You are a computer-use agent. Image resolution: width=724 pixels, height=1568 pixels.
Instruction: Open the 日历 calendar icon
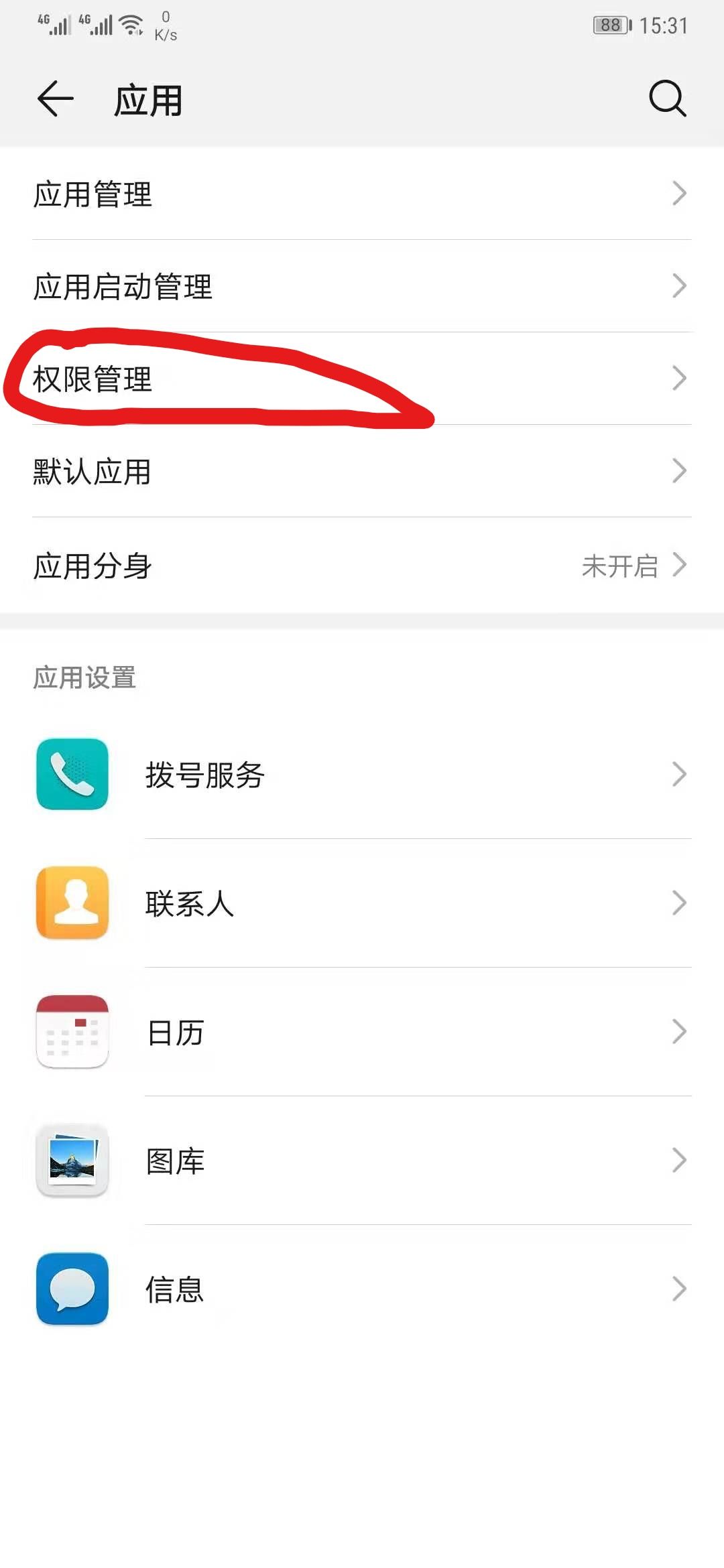[x=73, y=1033]
